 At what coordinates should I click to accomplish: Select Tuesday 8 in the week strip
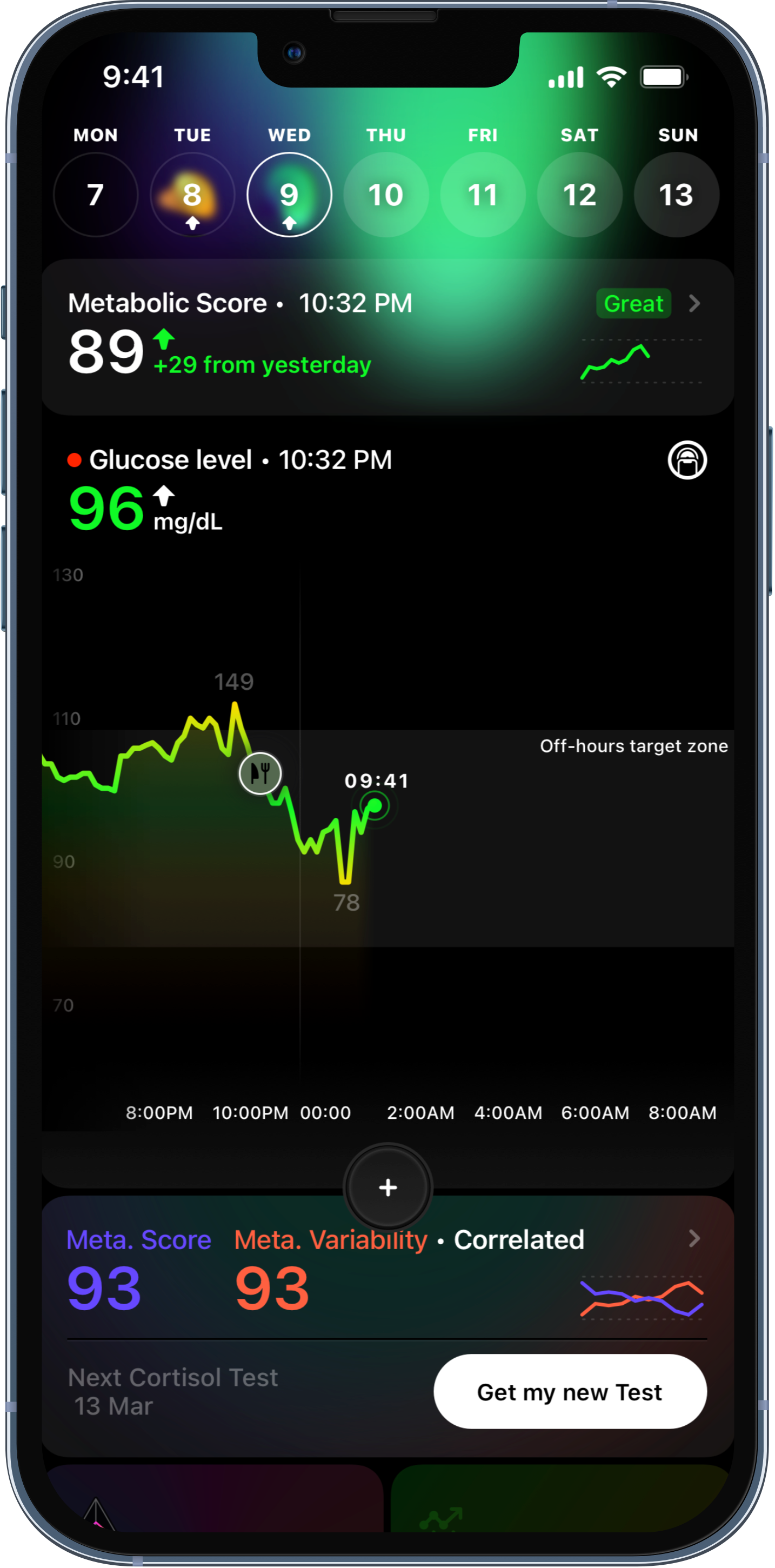point(192,194)
